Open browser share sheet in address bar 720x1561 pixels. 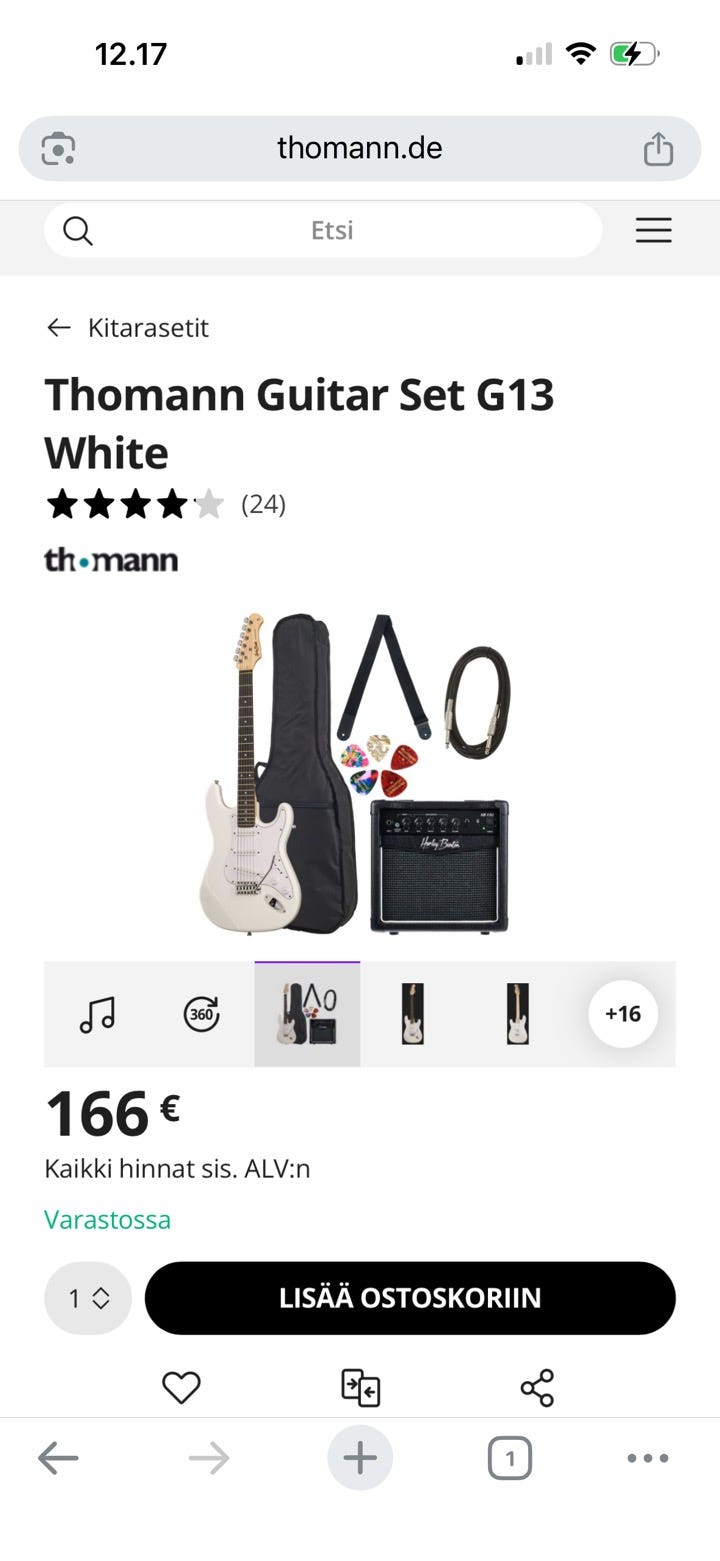(658, 149)
